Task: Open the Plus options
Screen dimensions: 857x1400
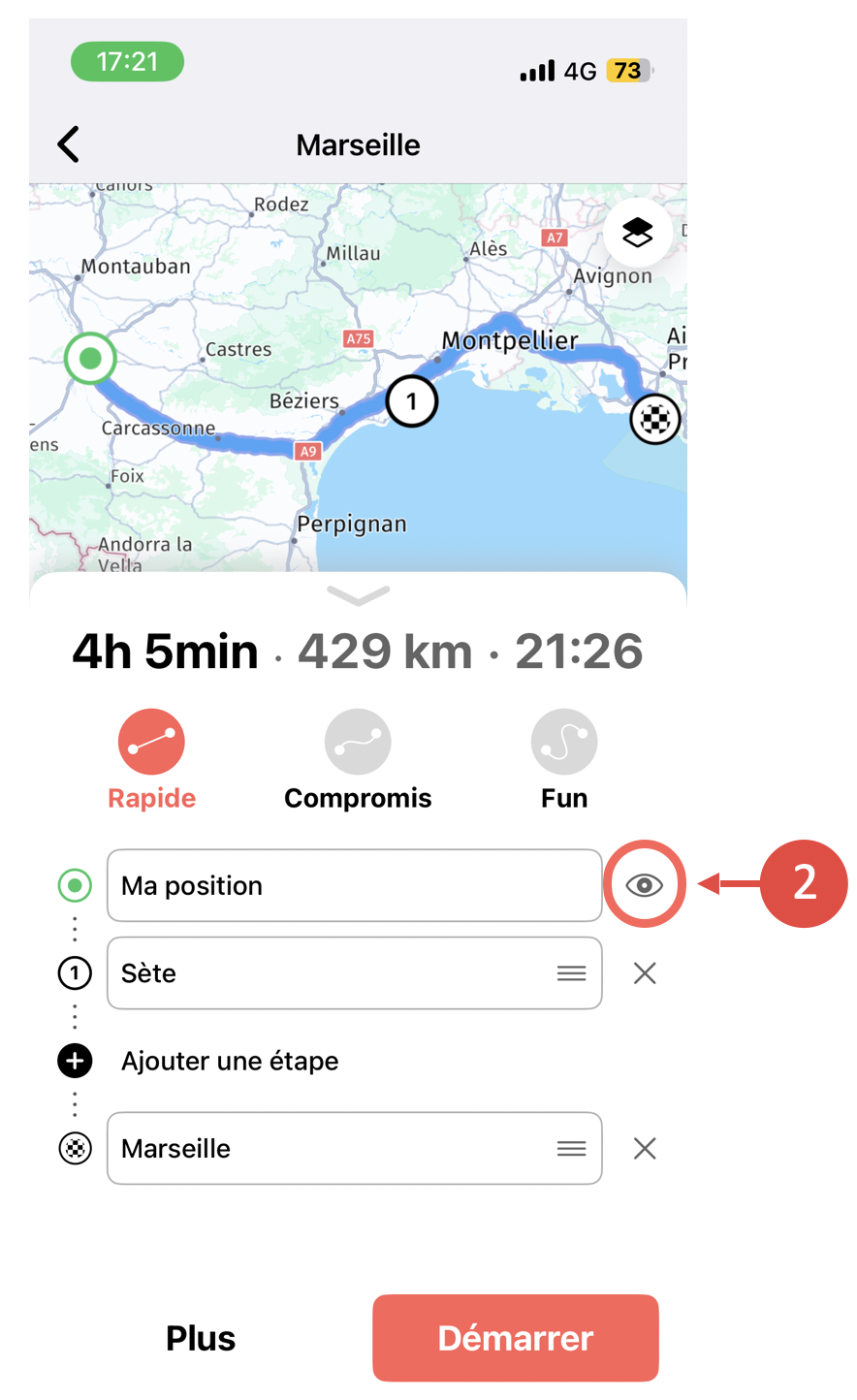Action: (x=201, y=1338)
